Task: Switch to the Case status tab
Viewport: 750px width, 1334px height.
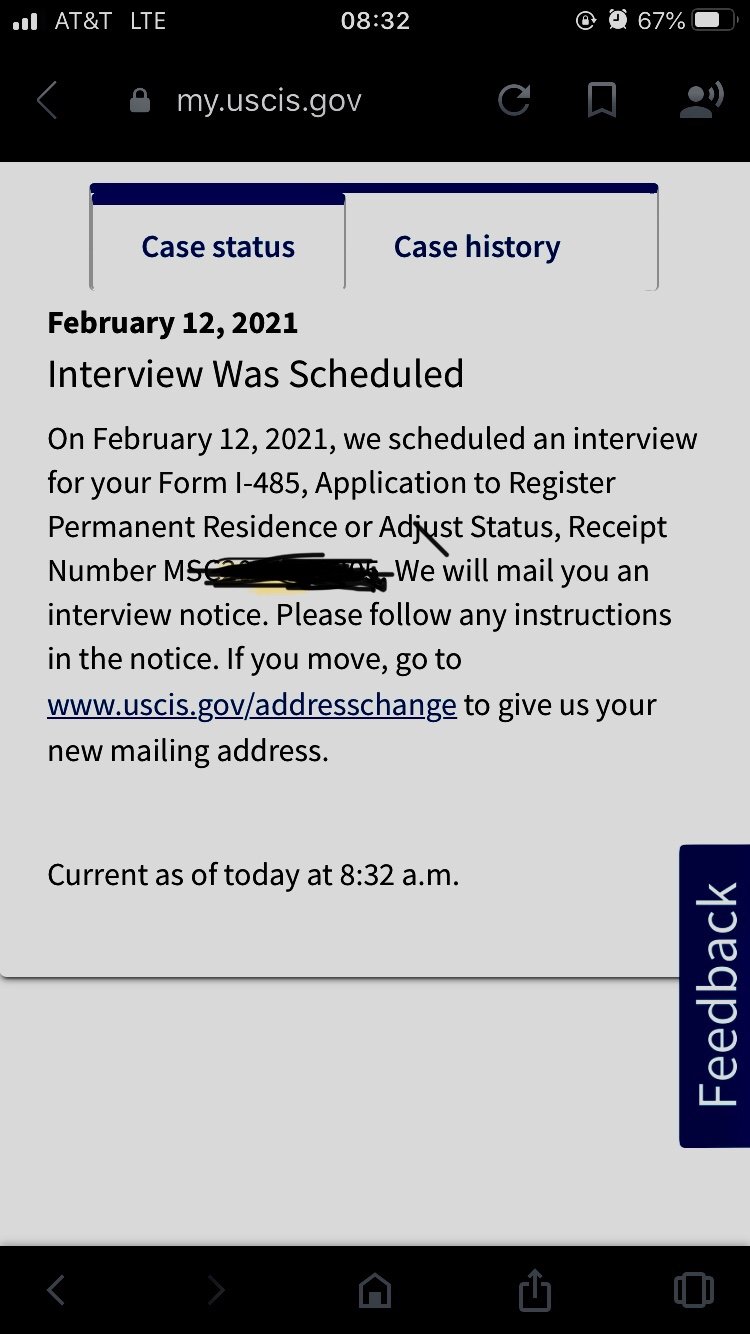Action: [x=218, y=247]
